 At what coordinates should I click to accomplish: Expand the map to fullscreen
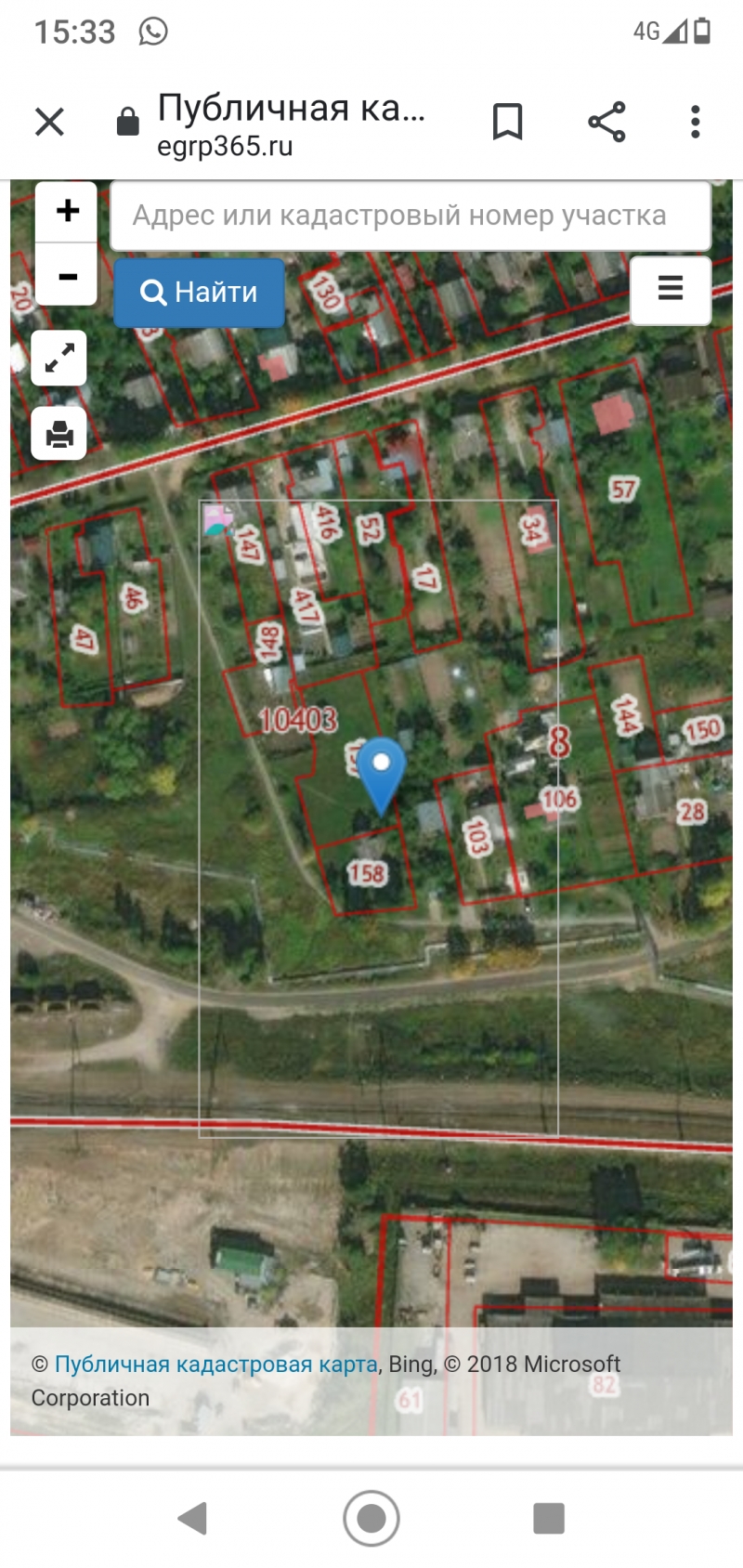59,359
